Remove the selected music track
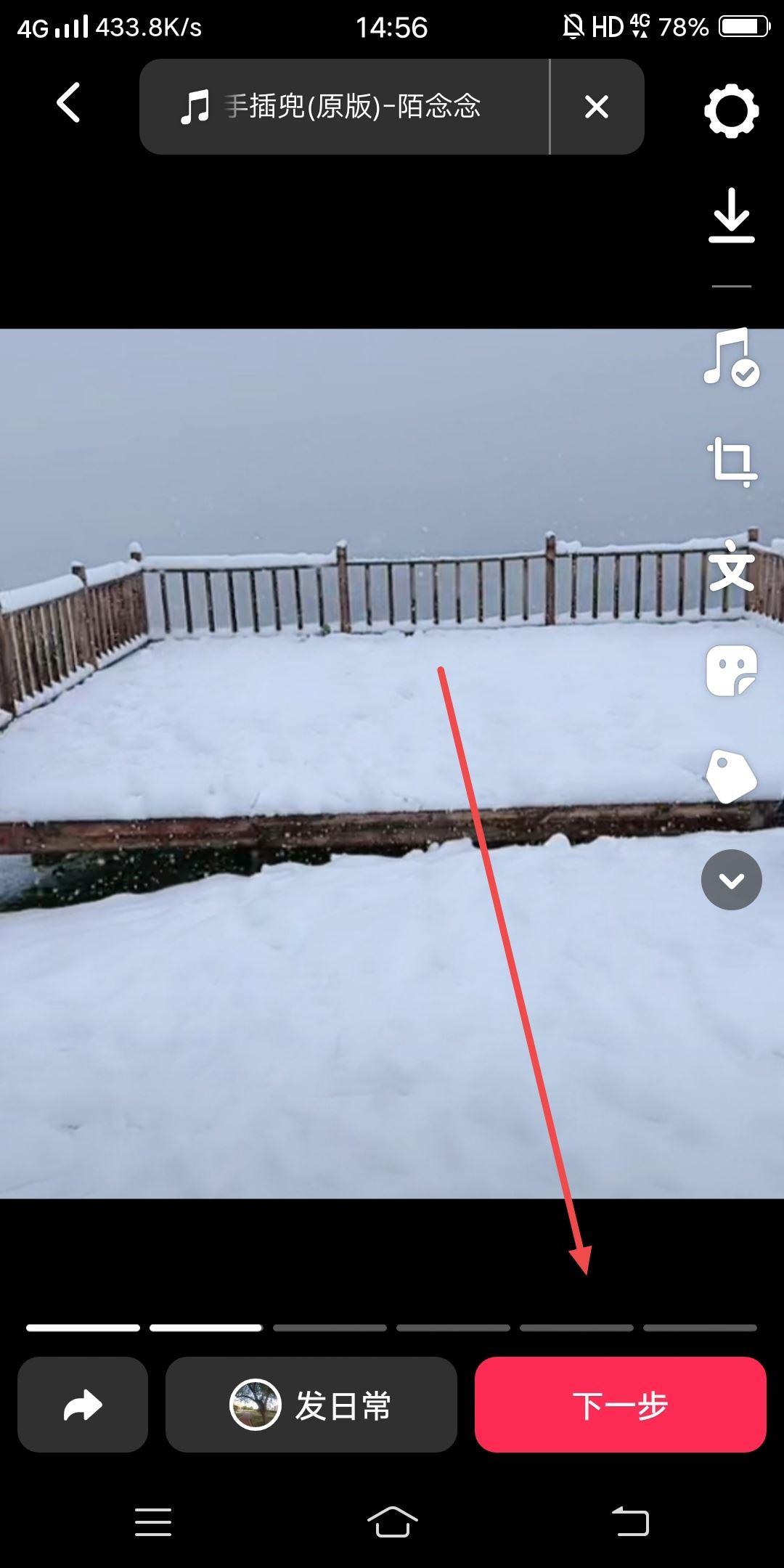 coord(596,107)
